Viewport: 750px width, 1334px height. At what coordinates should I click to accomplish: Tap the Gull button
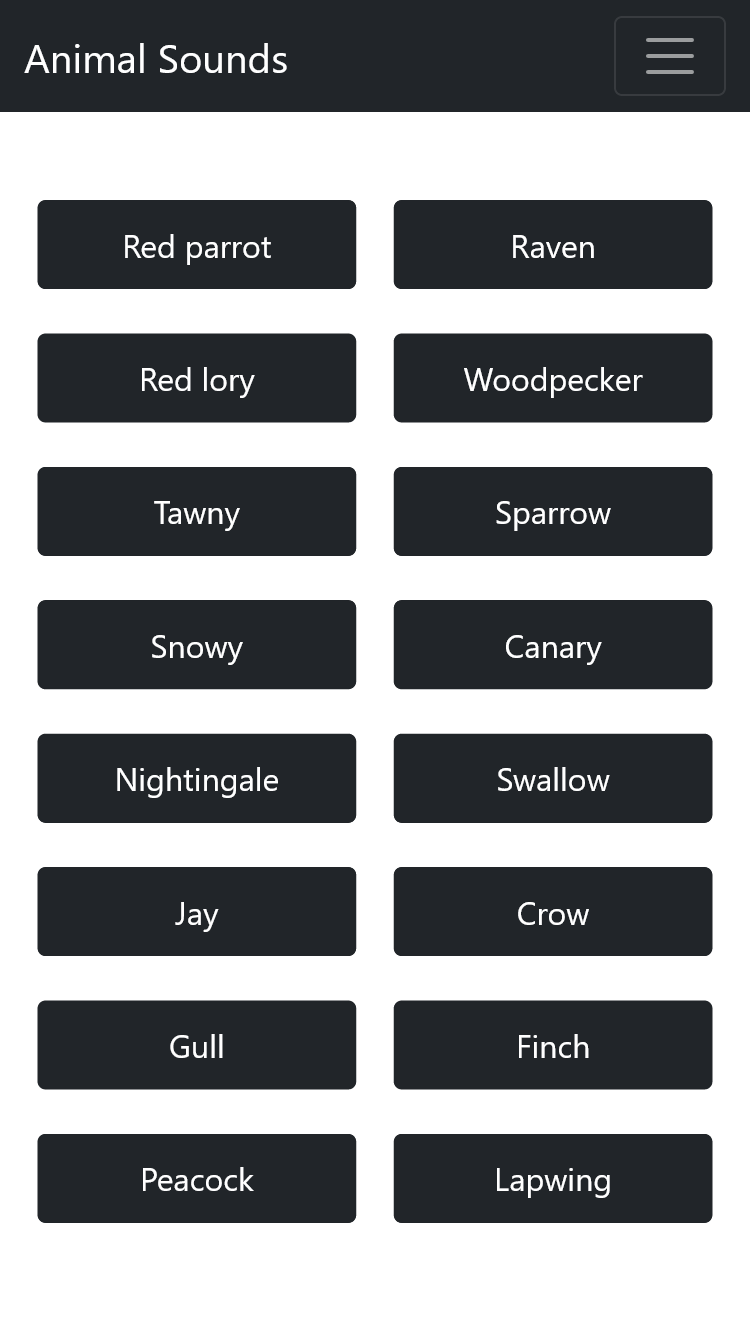[x=197, y=1045]
